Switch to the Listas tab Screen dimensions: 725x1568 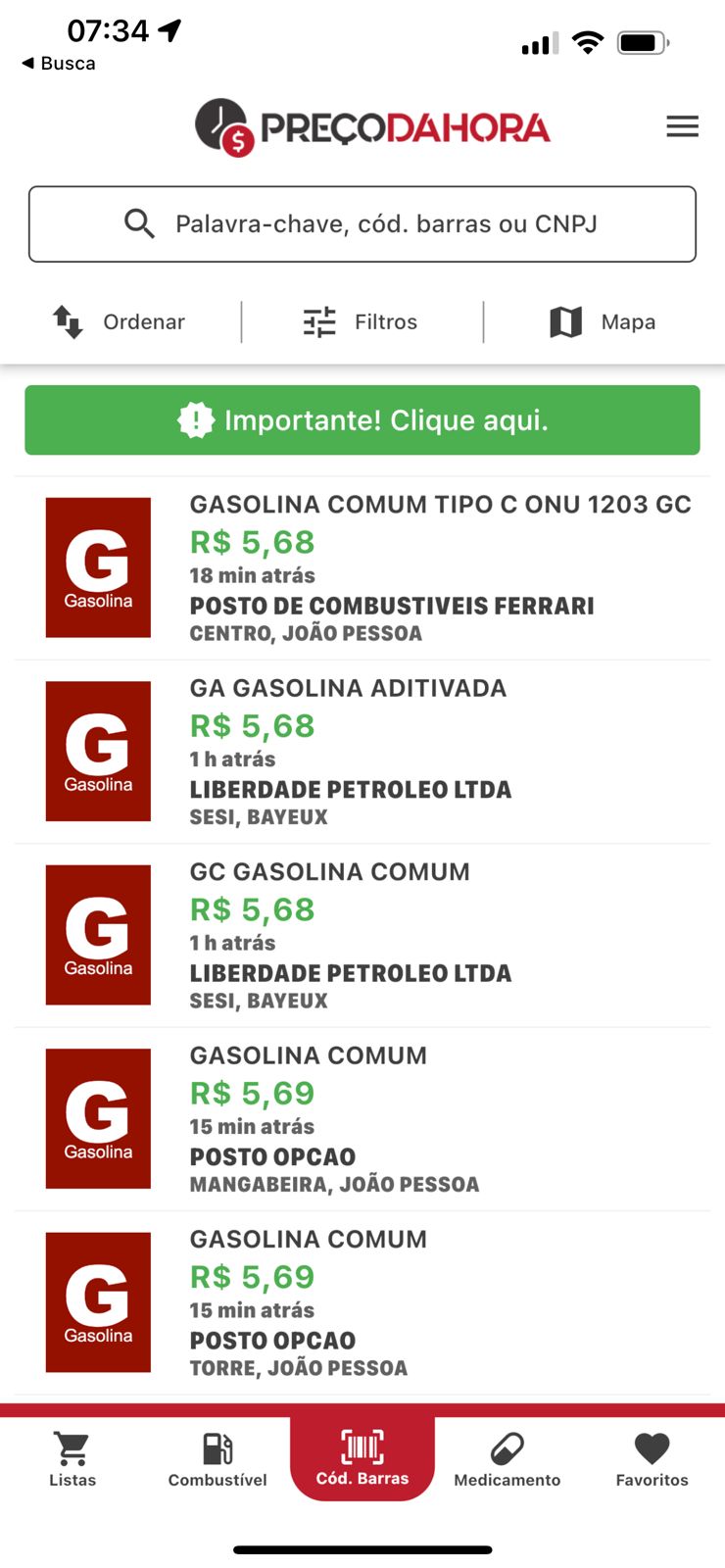pos(72,1459)
